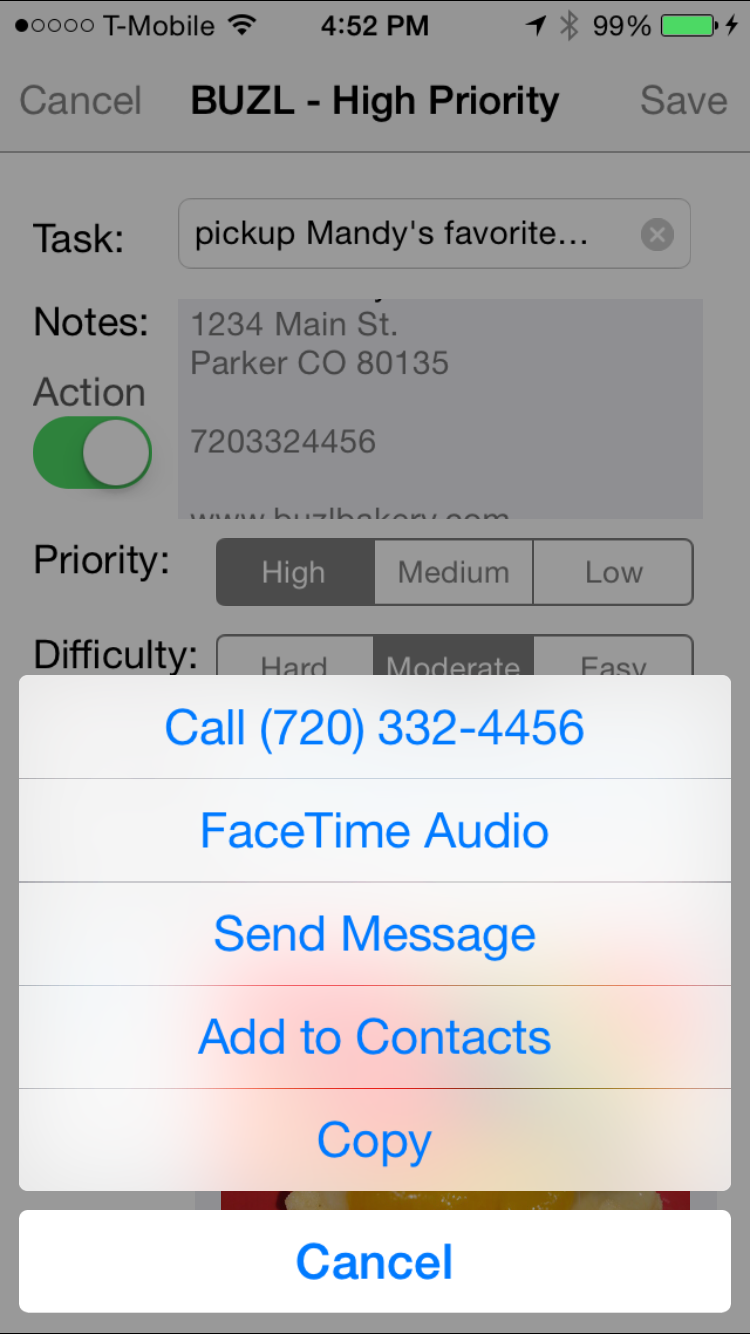Screen dimensions: 750x1334
Task: Copy the phone number
Action: (375, 1140)
